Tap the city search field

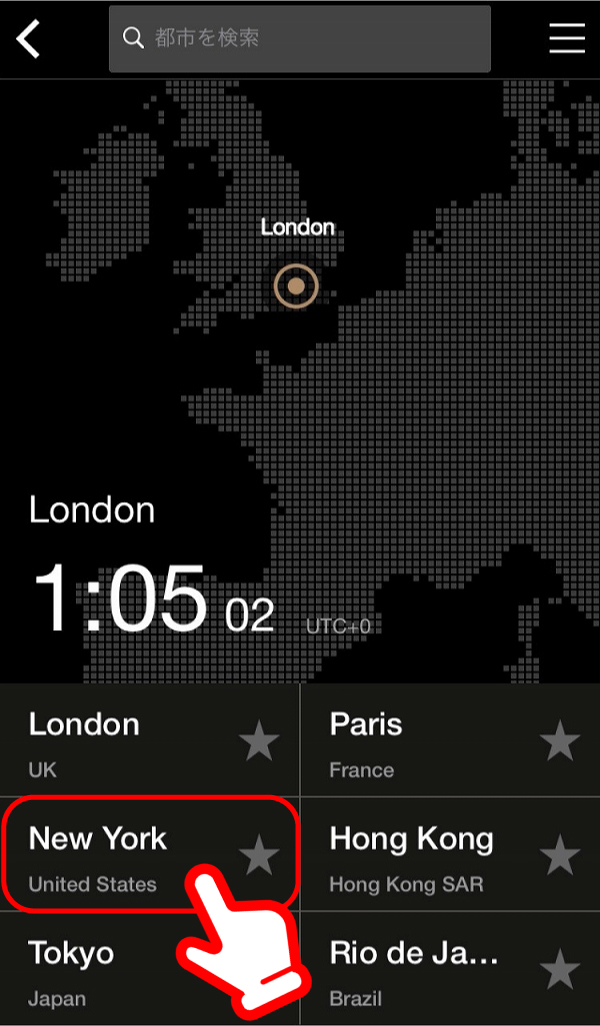pos(300,39)
